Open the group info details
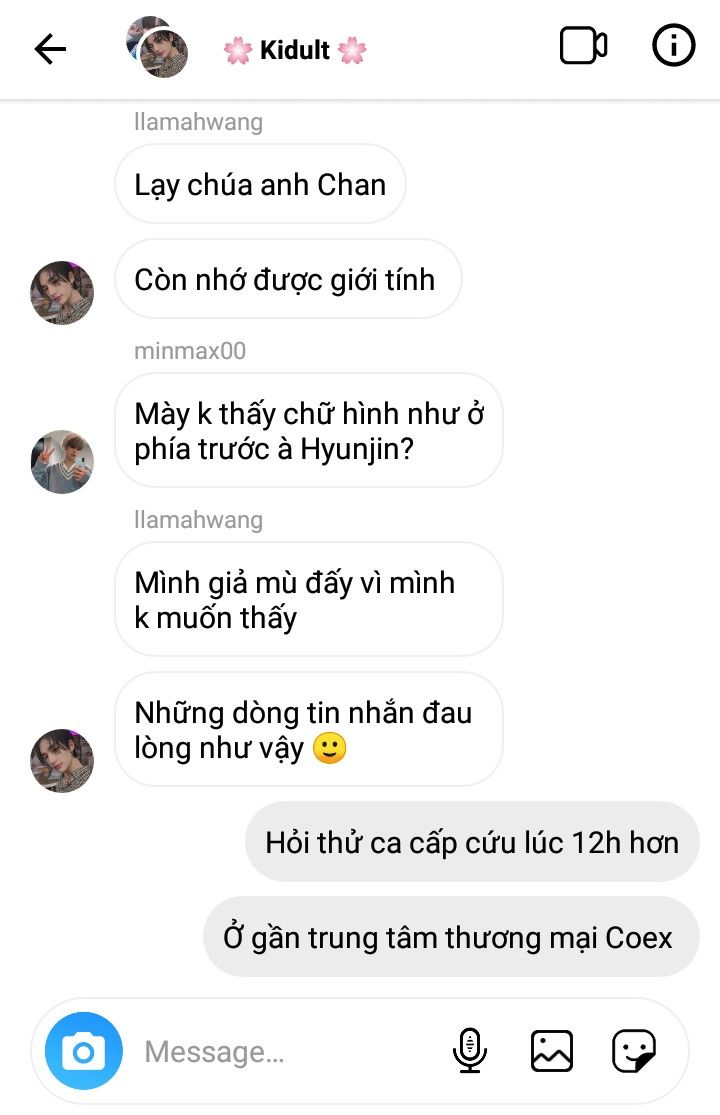 point(673,47)
